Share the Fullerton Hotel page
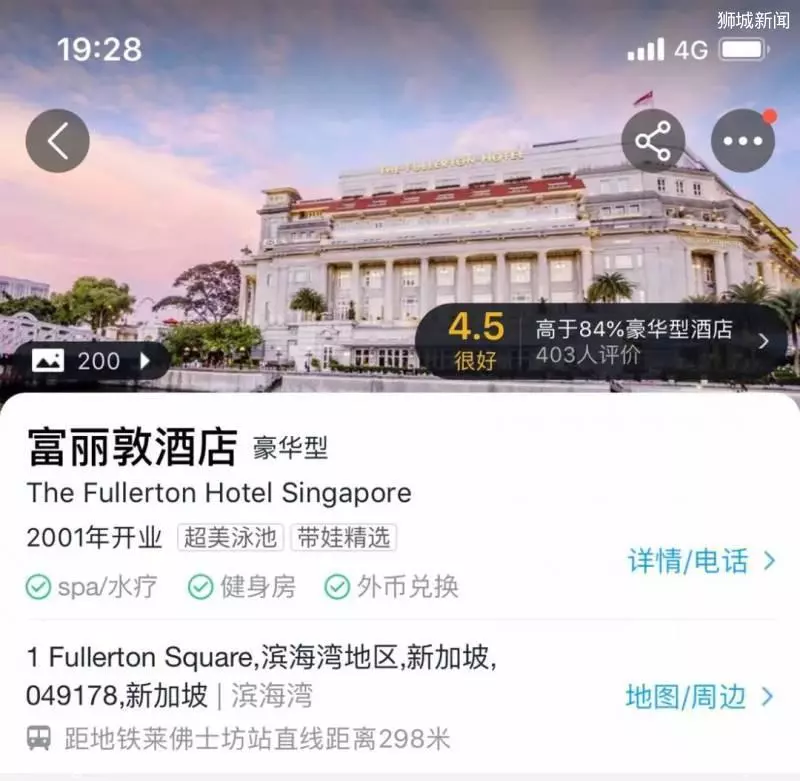The image size is (800, 781). pos(653,141)
